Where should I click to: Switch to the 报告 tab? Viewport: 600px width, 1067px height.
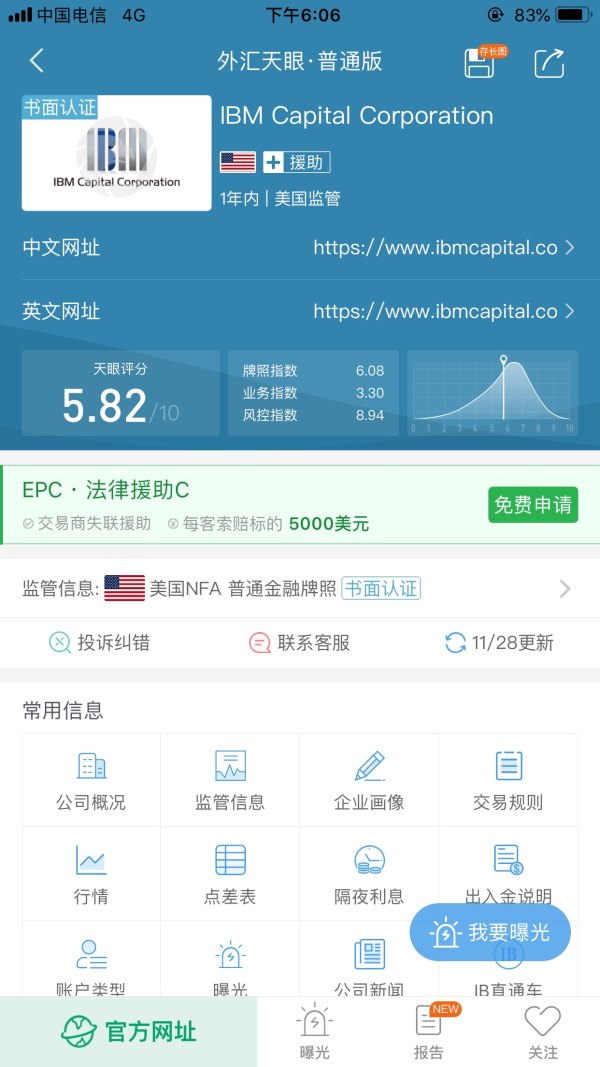click(428, 1032)
